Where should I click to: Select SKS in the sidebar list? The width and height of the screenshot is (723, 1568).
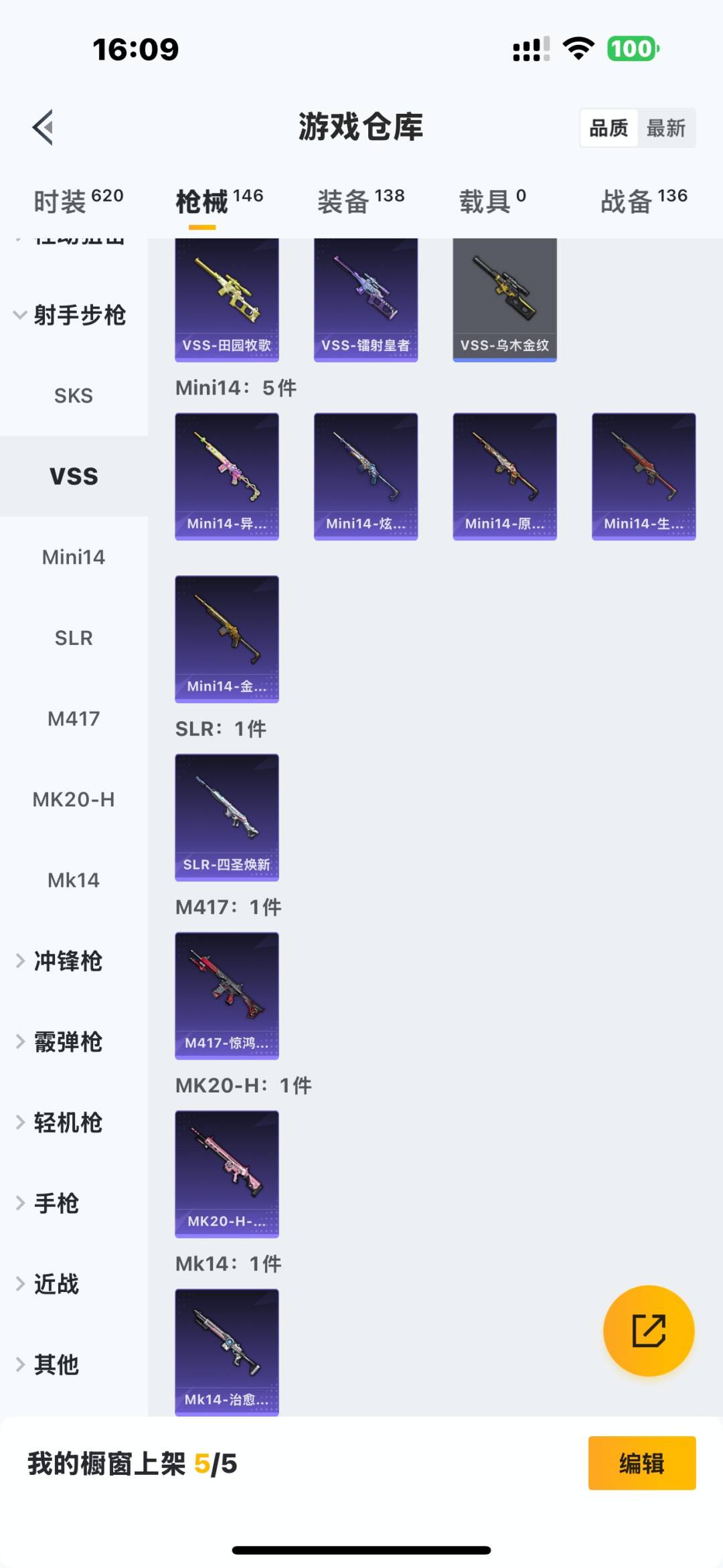click(x=74, y=396)
